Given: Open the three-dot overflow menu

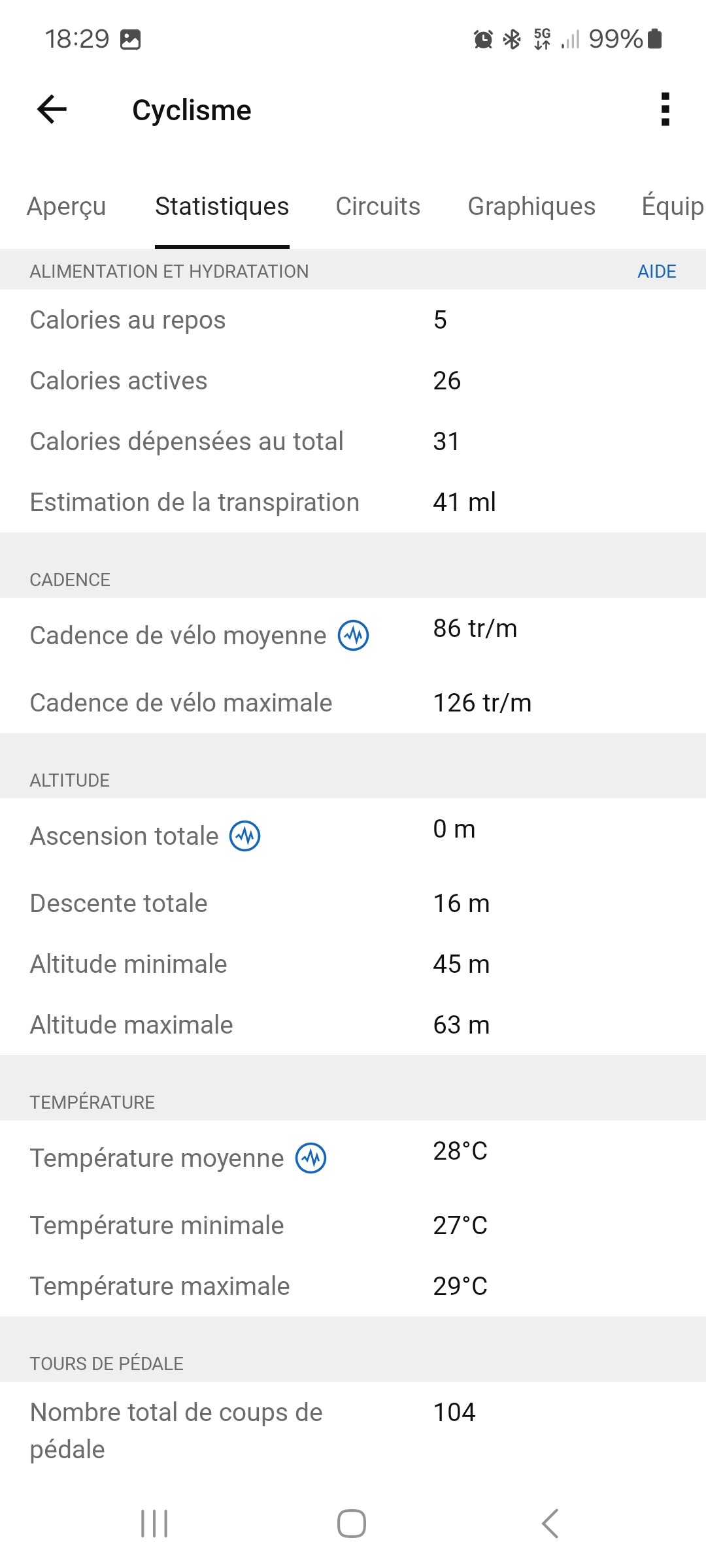Looking at the screenshot, I should pyautogui.click(x=665, y=109).
